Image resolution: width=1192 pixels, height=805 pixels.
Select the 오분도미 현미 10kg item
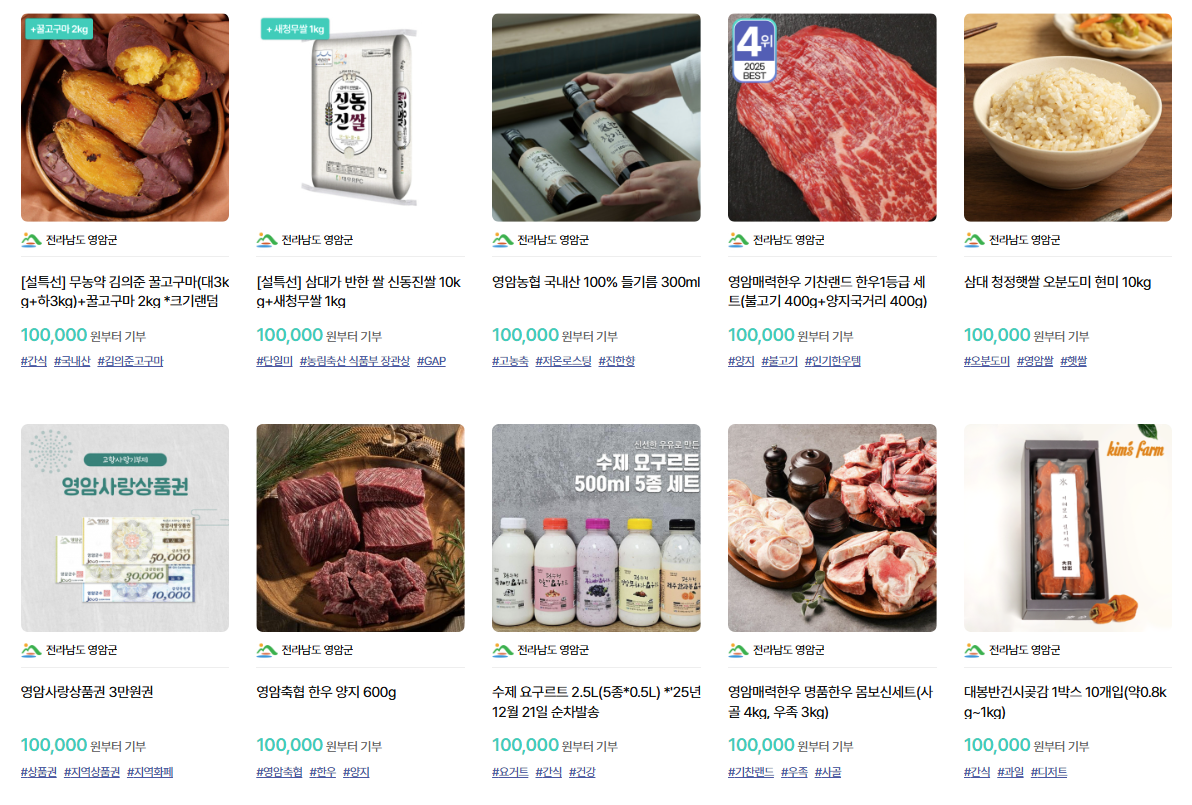pos(1067,117)
